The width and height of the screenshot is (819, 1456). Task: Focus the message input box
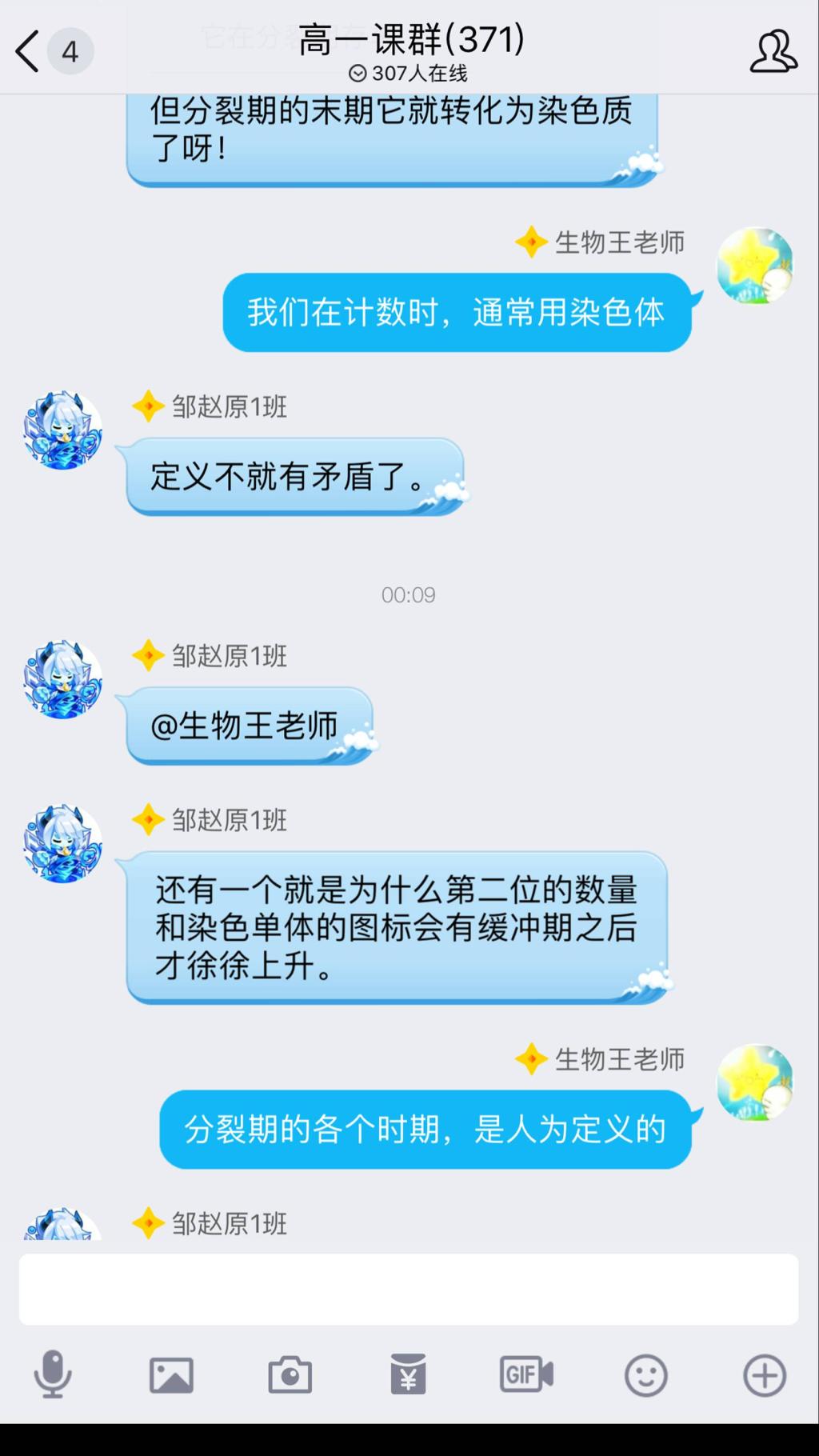pyautogui.click(x=409, y=1289)
